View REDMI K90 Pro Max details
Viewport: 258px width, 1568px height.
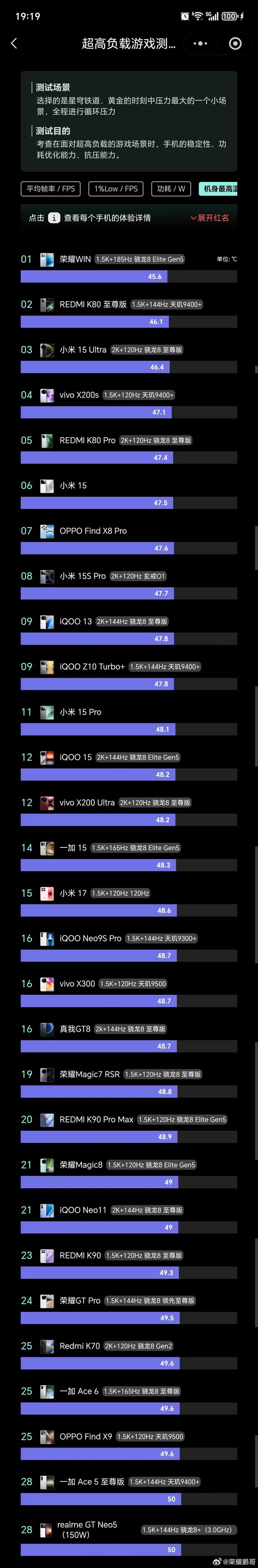(x=96, y=1119)
